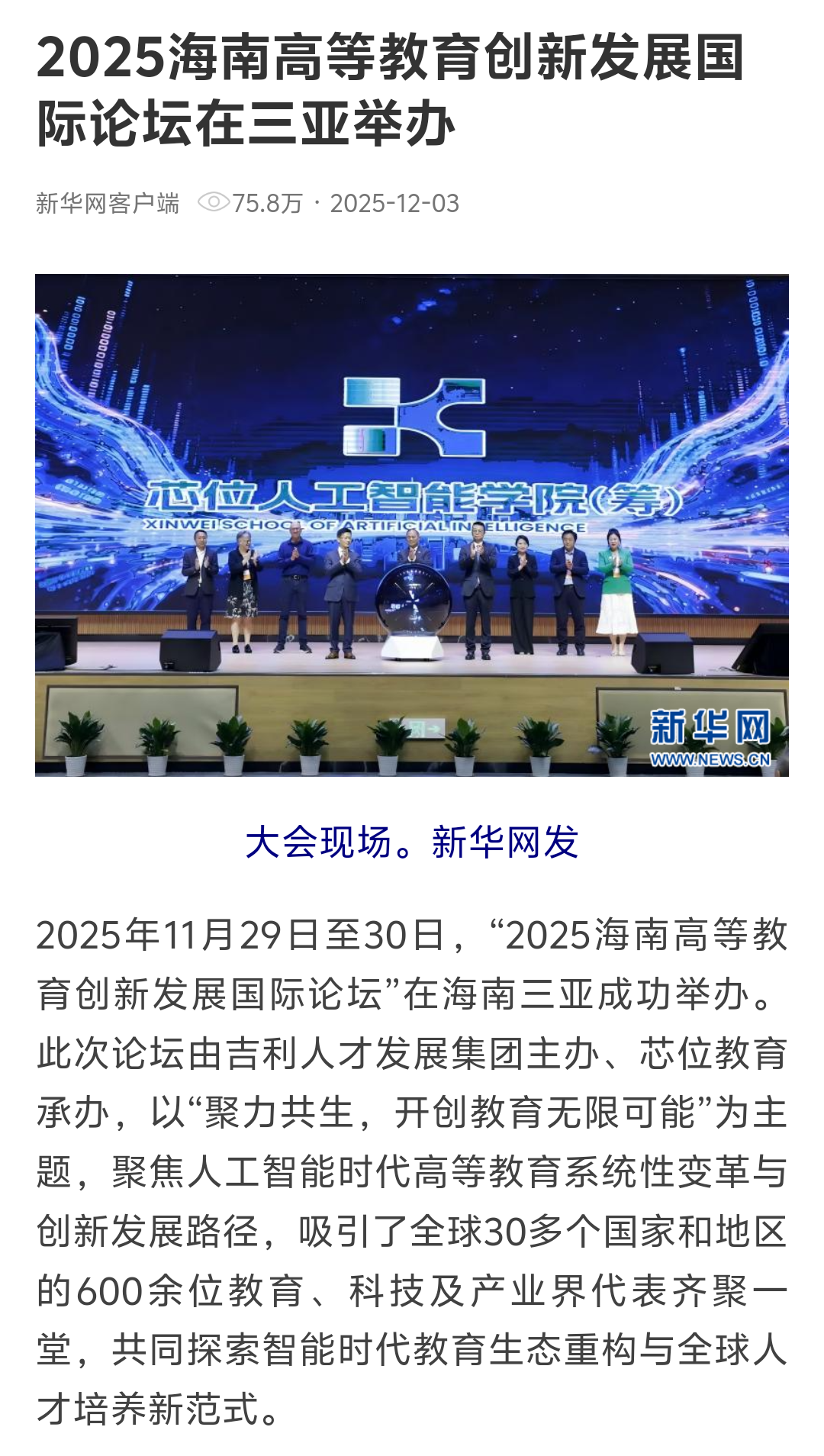Open the 新华网客户端 source name
The height and width of the screenshot is (1456, 824).
[108, 204]
